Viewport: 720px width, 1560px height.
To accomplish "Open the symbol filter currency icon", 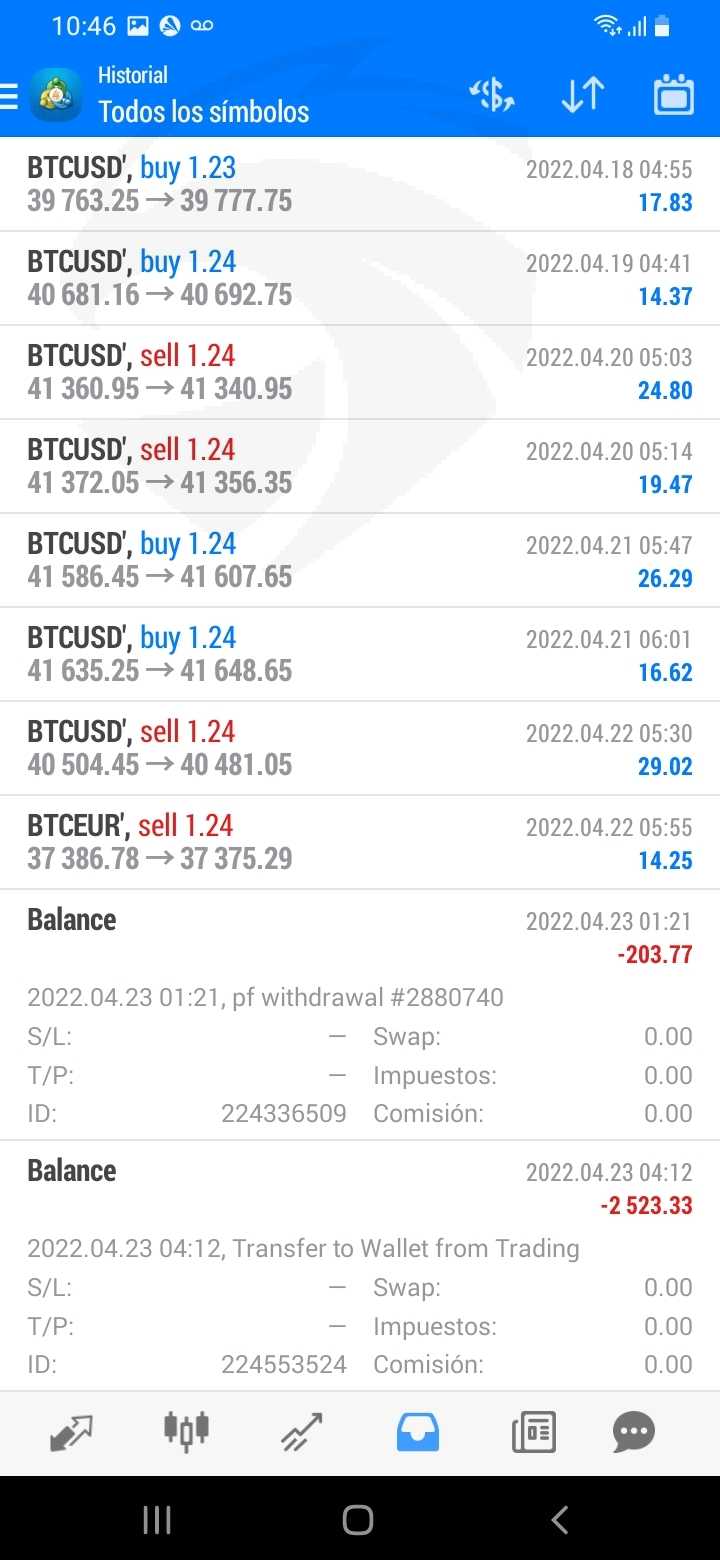I will [x=491, y=95].
